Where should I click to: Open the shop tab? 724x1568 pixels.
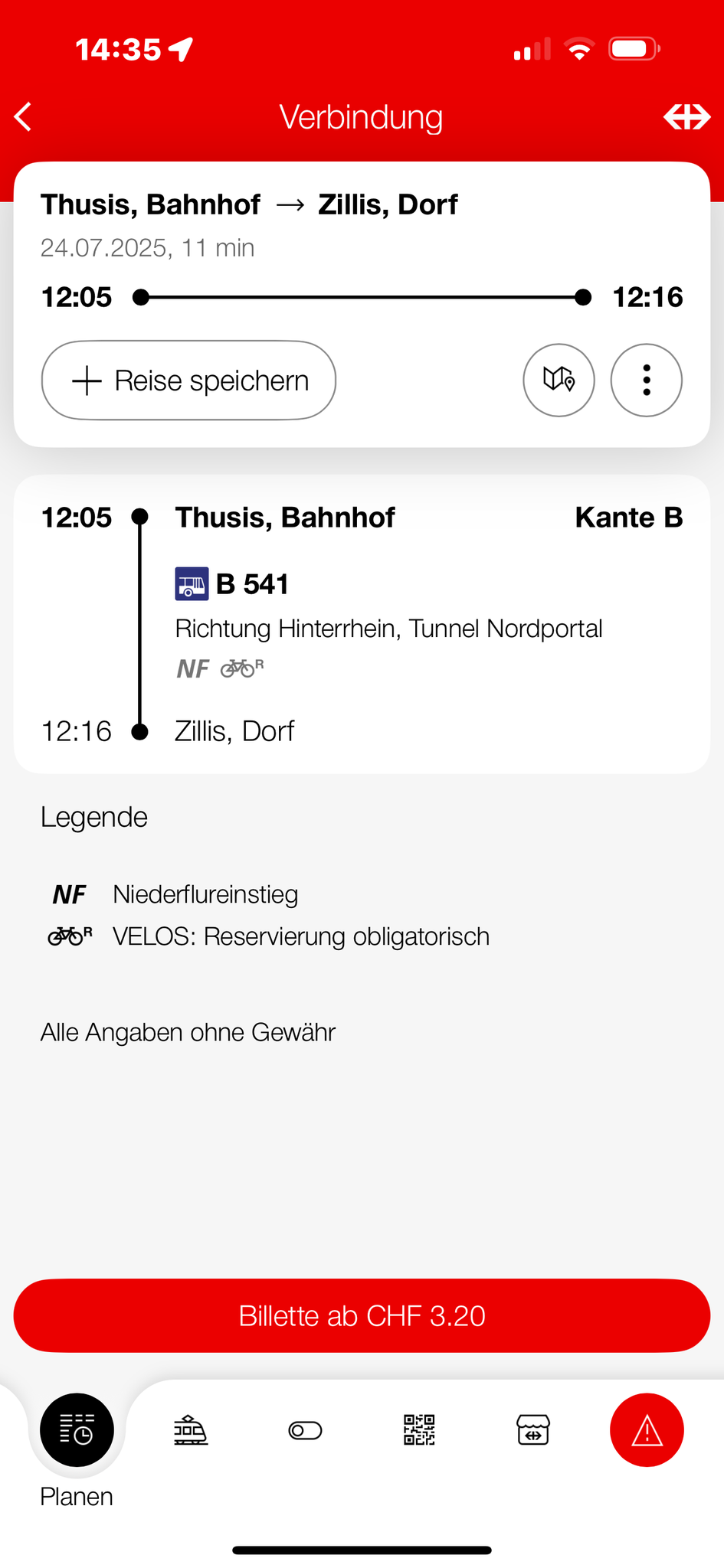(x=533, y=1429)
